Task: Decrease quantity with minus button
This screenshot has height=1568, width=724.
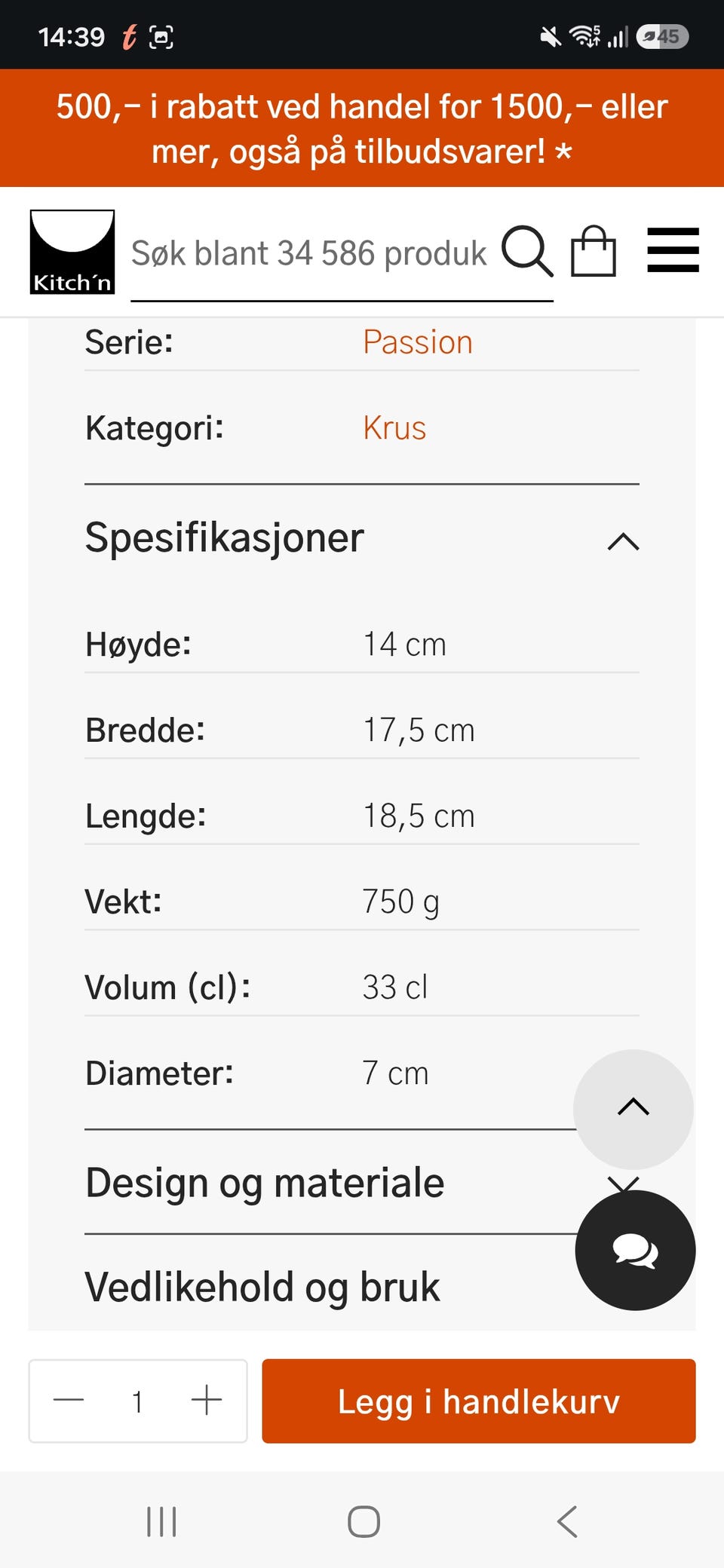Action: [x=69, y=1401]
